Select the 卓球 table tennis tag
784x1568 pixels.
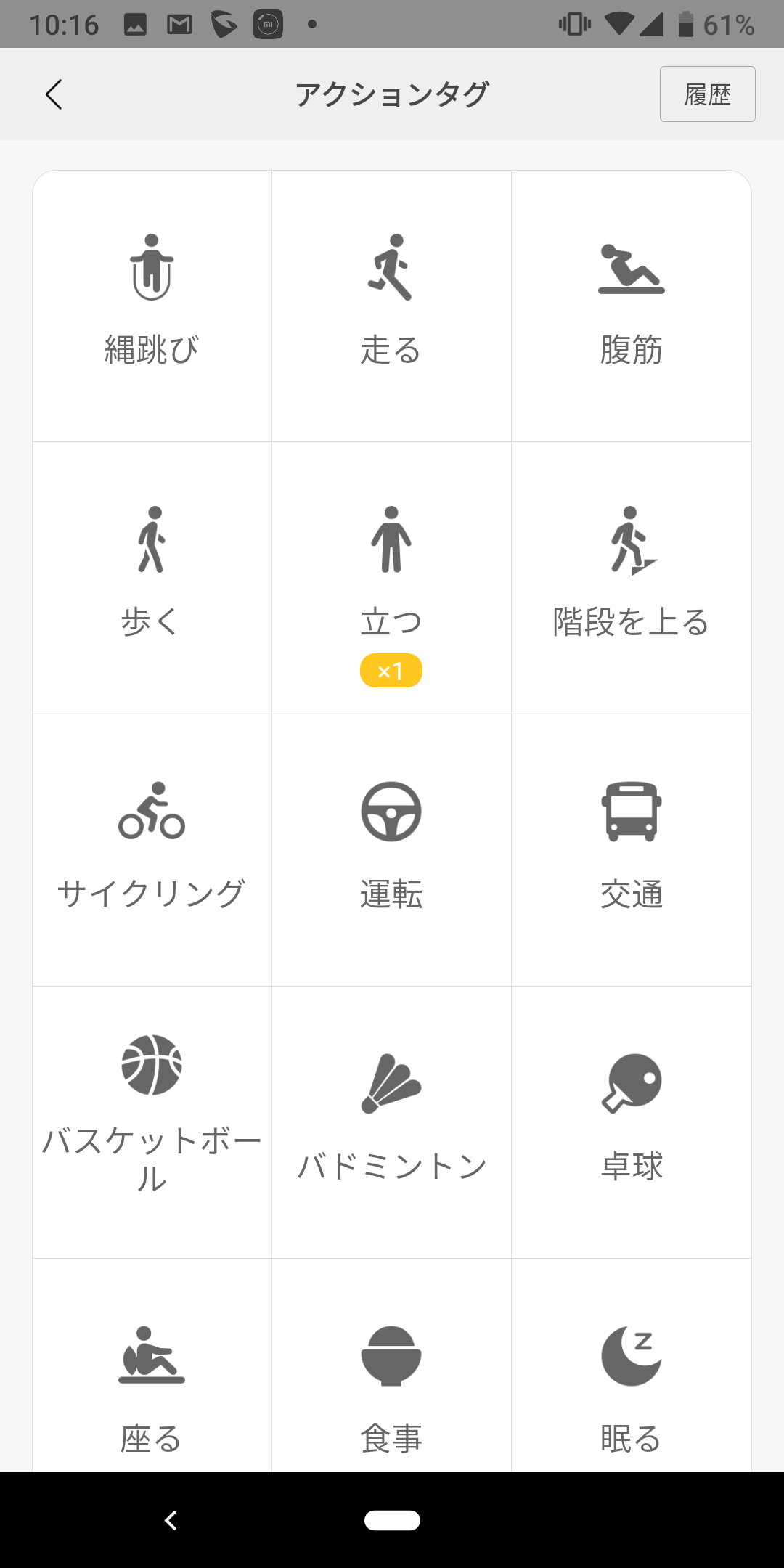tap(632, 1122)
